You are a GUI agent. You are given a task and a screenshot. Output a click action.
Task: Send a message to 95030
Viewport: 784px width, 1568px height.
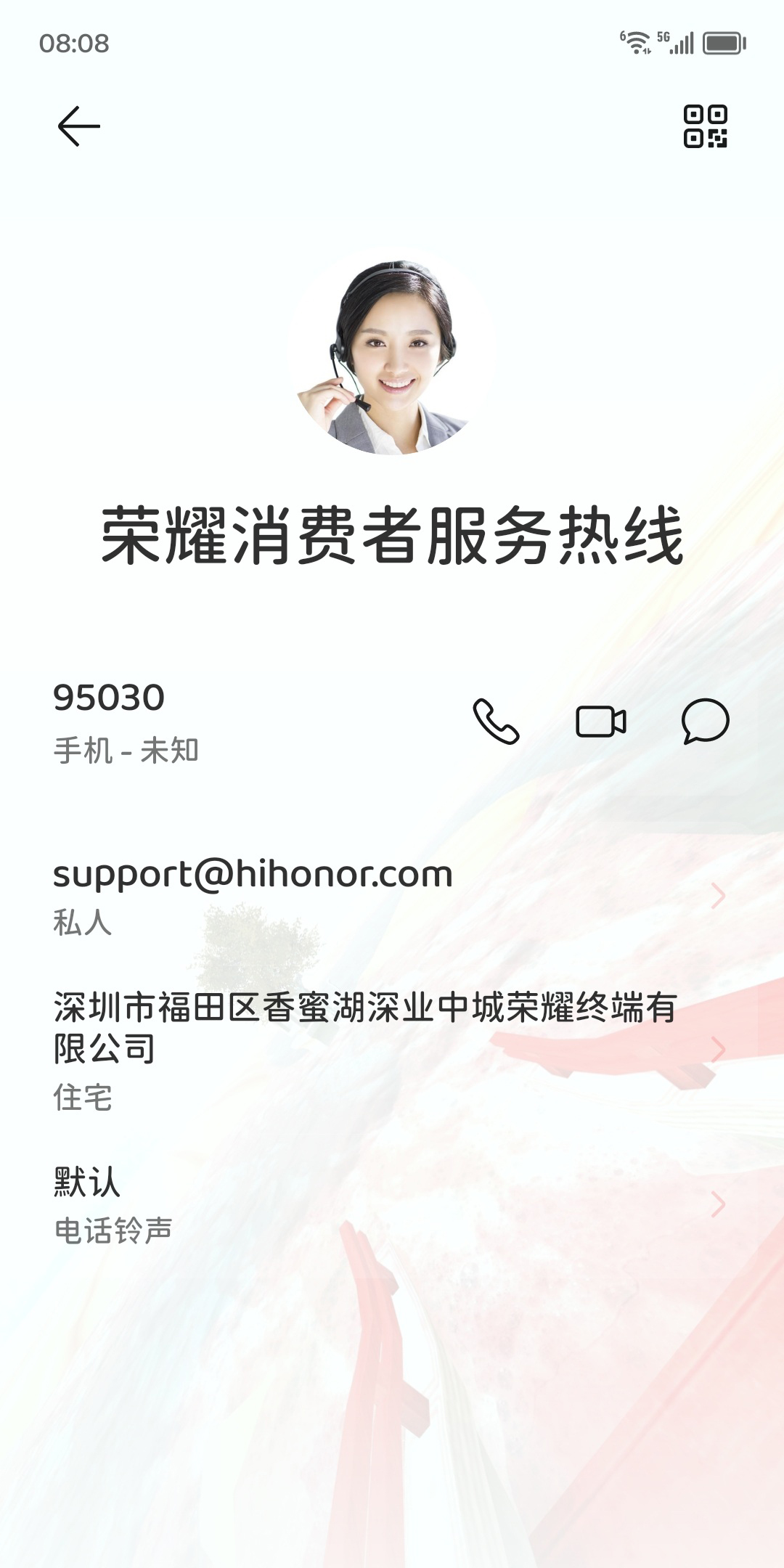point(705,722)
